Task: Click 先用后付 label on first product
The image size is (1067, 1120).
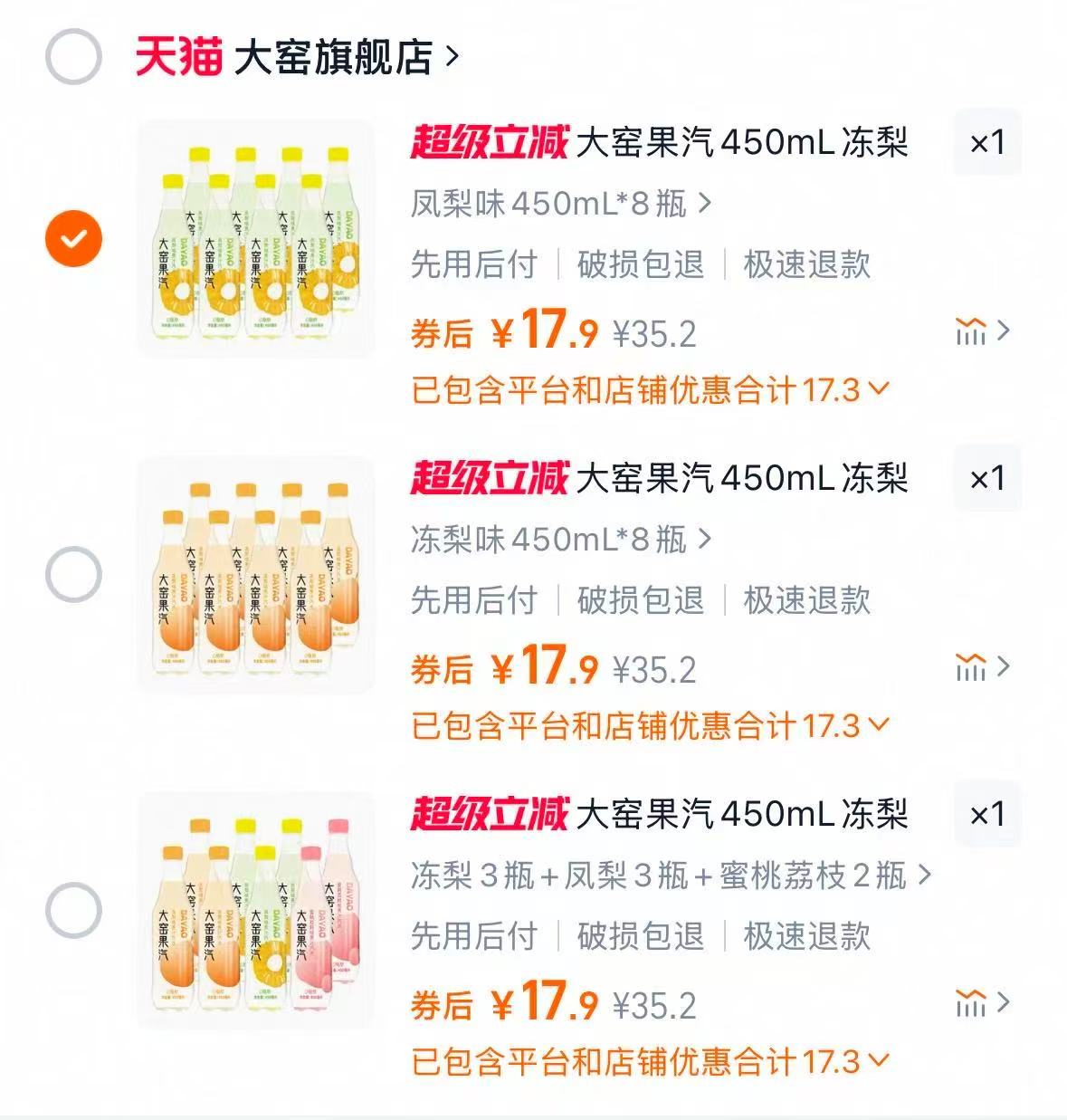Action: 474,264
